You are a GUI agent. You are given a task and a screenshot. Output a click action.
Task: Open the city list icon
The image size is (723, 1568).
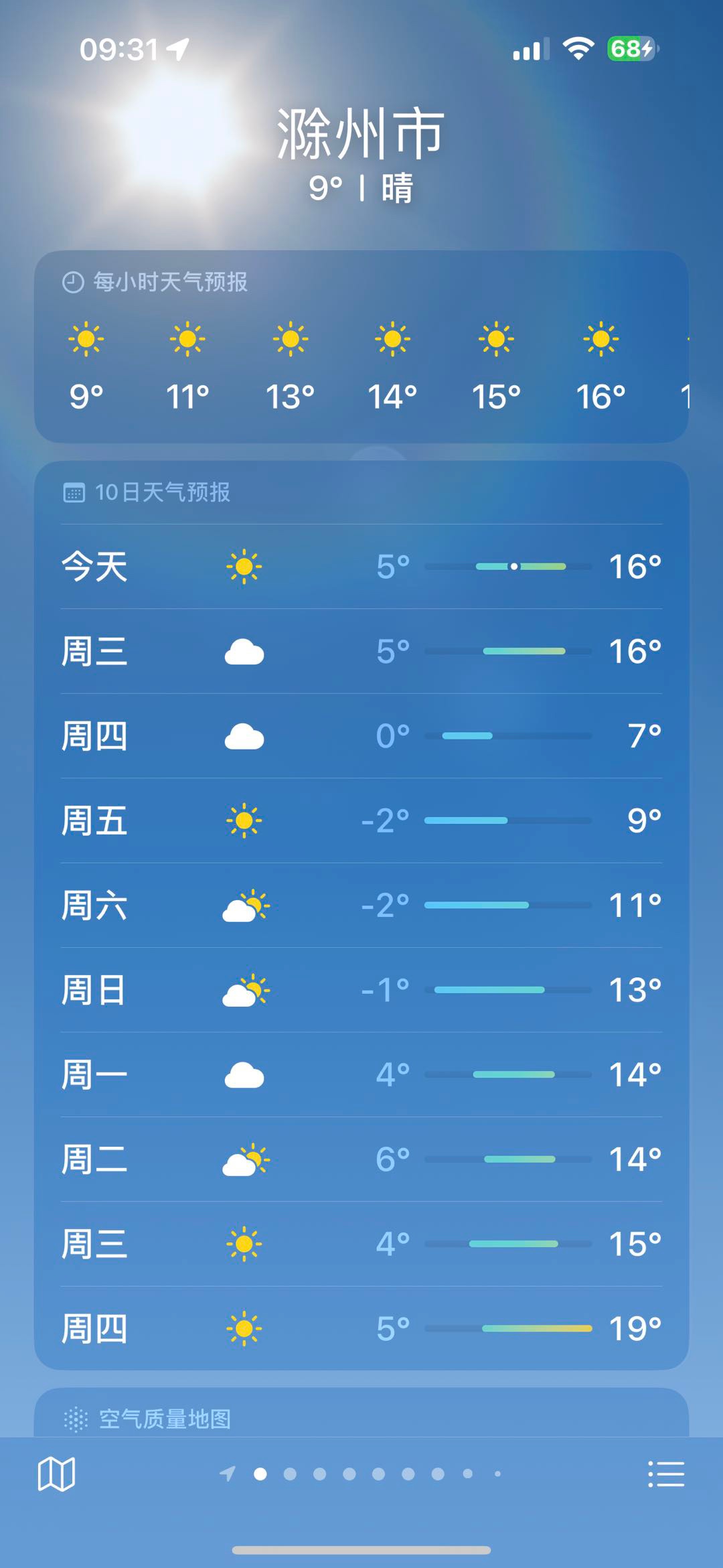click(666, 1474)
